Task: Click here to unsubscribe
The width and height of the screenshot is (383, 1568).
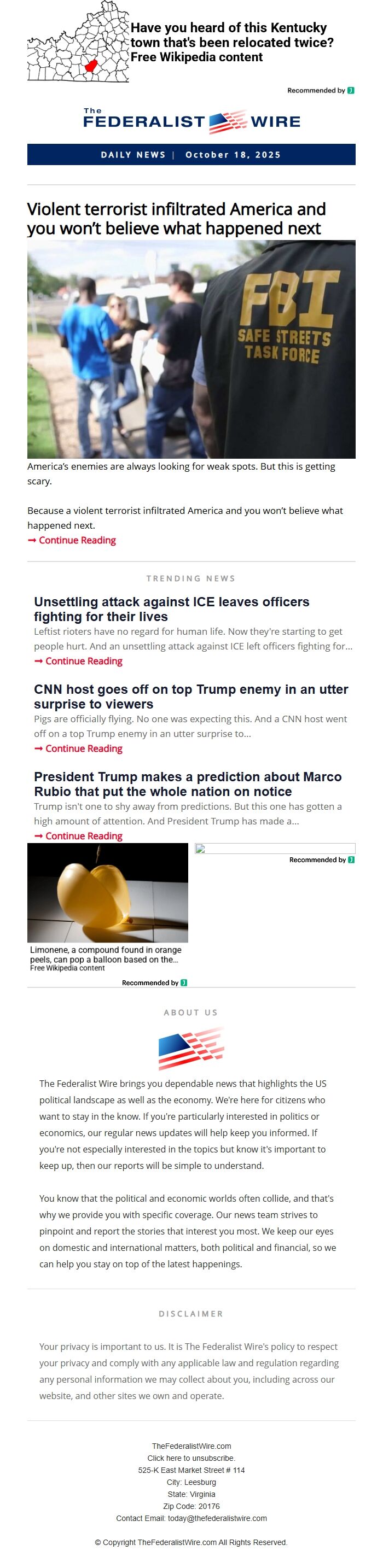Action: pos(191,1458)
